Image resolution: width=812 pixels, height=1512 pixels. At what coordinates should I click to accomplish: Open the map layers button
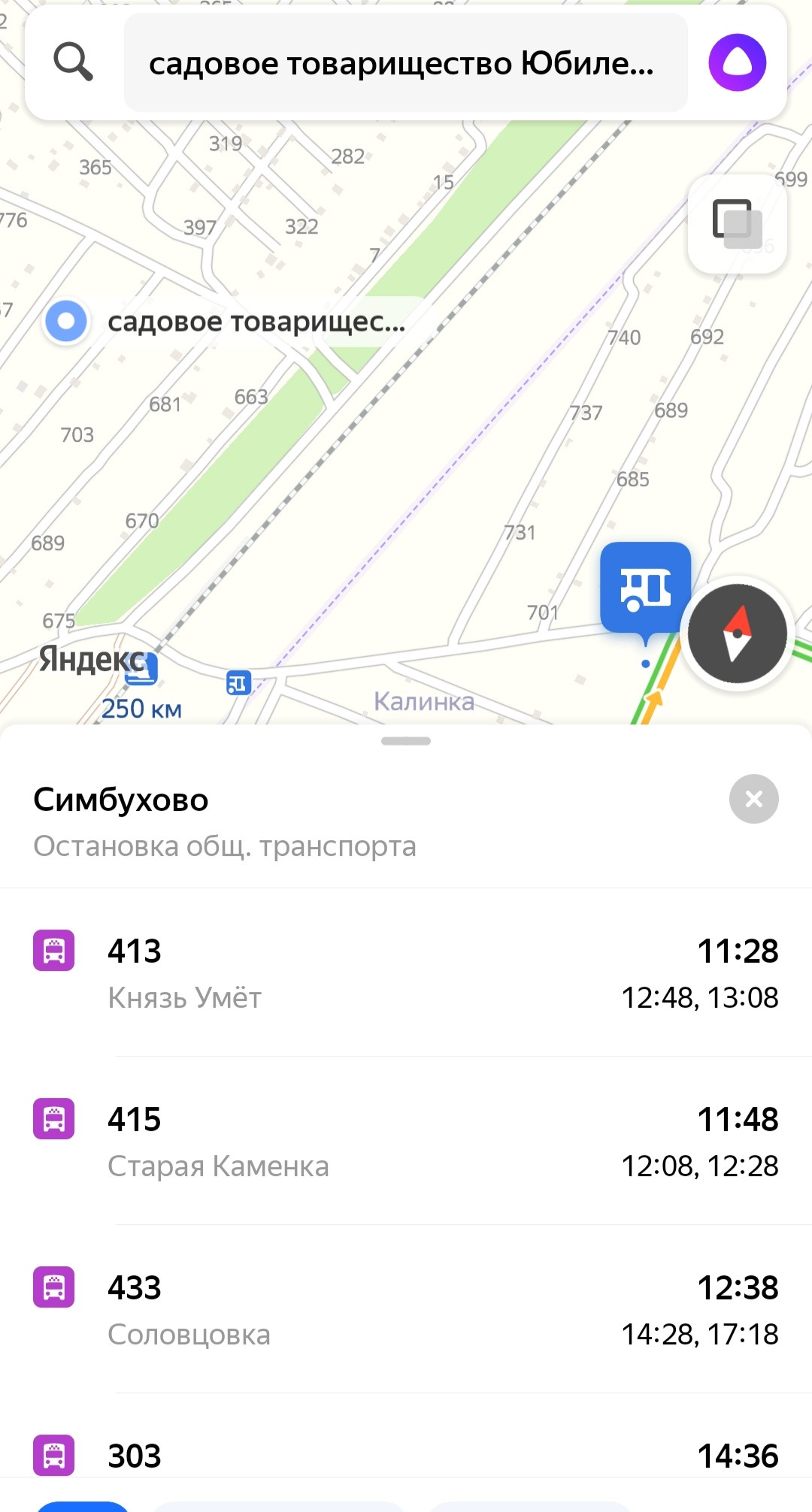[737, 223]
